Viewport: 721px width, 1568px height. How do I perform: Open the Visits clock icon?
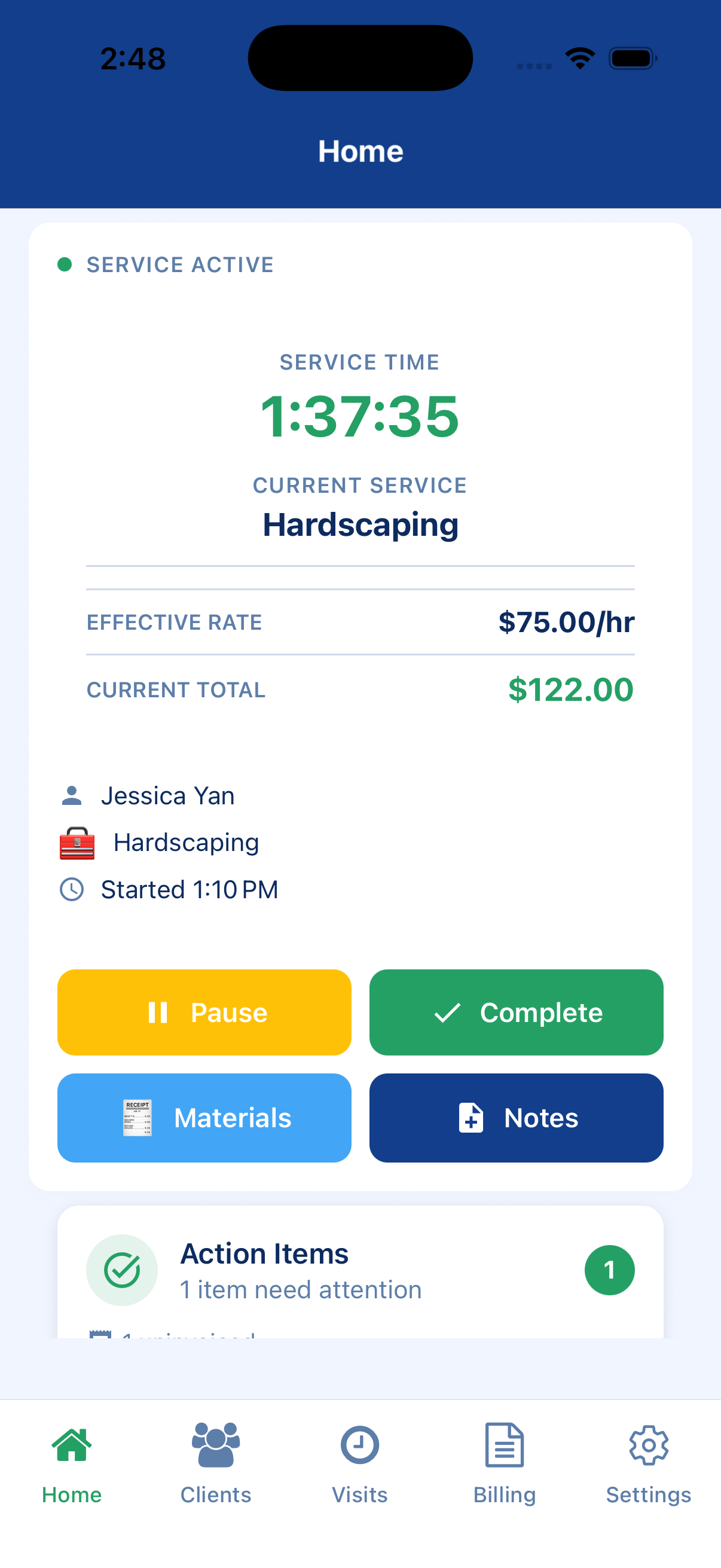[360, 1445]
